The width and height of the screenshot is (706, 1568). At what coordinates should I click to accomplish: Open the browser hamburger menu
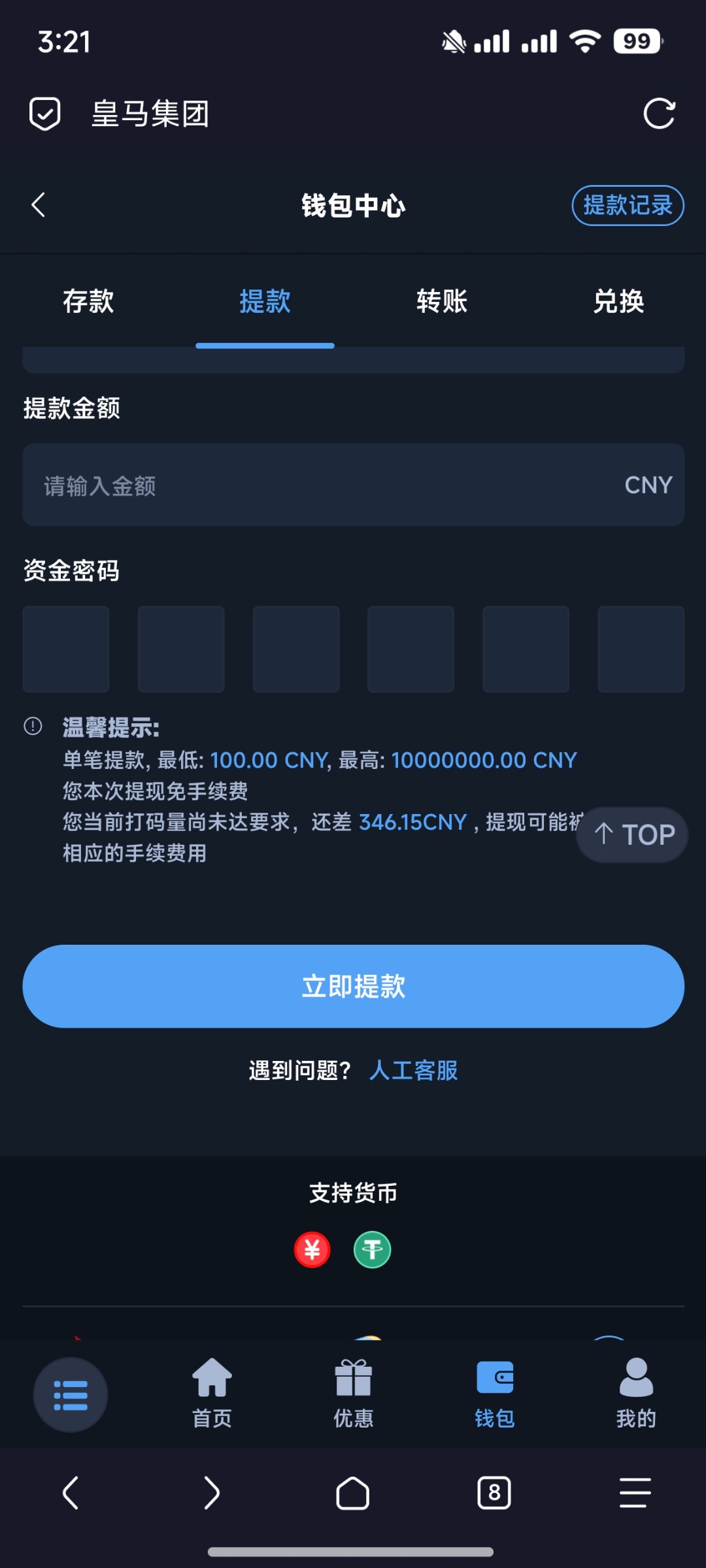click(635, 1493)
